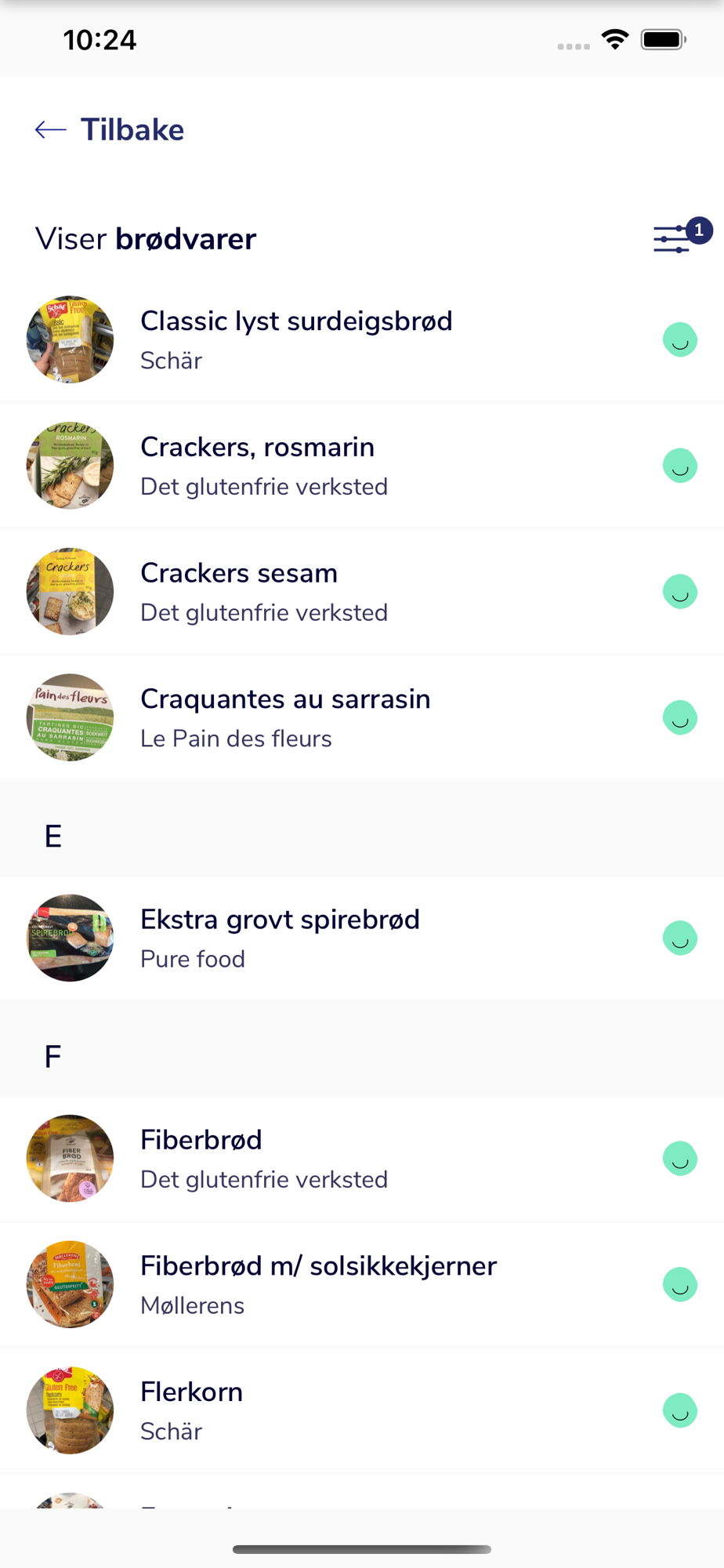
Task: Select Crackers, rosmarin product
Action: (x=264, y=466)
